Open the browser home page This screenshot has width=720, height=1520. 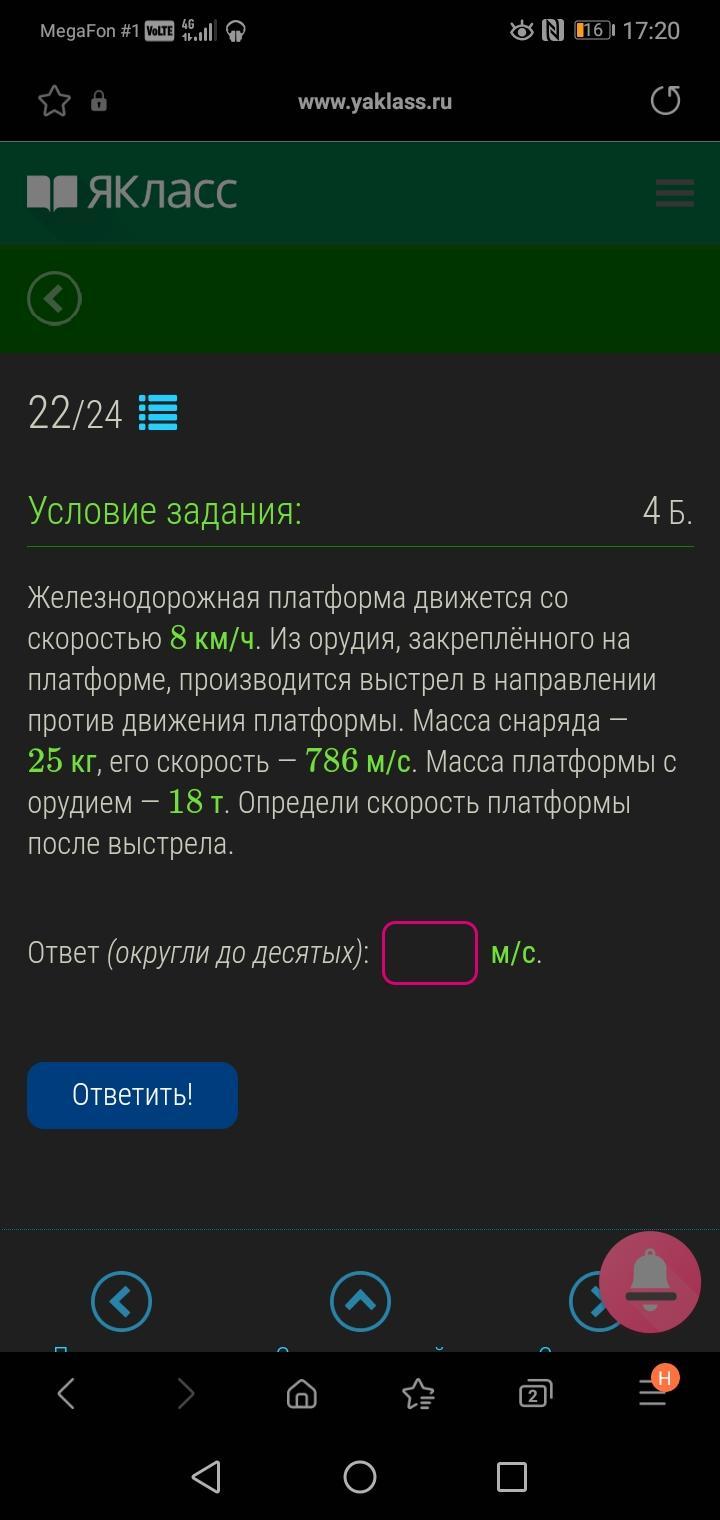tap(301, 1393)
